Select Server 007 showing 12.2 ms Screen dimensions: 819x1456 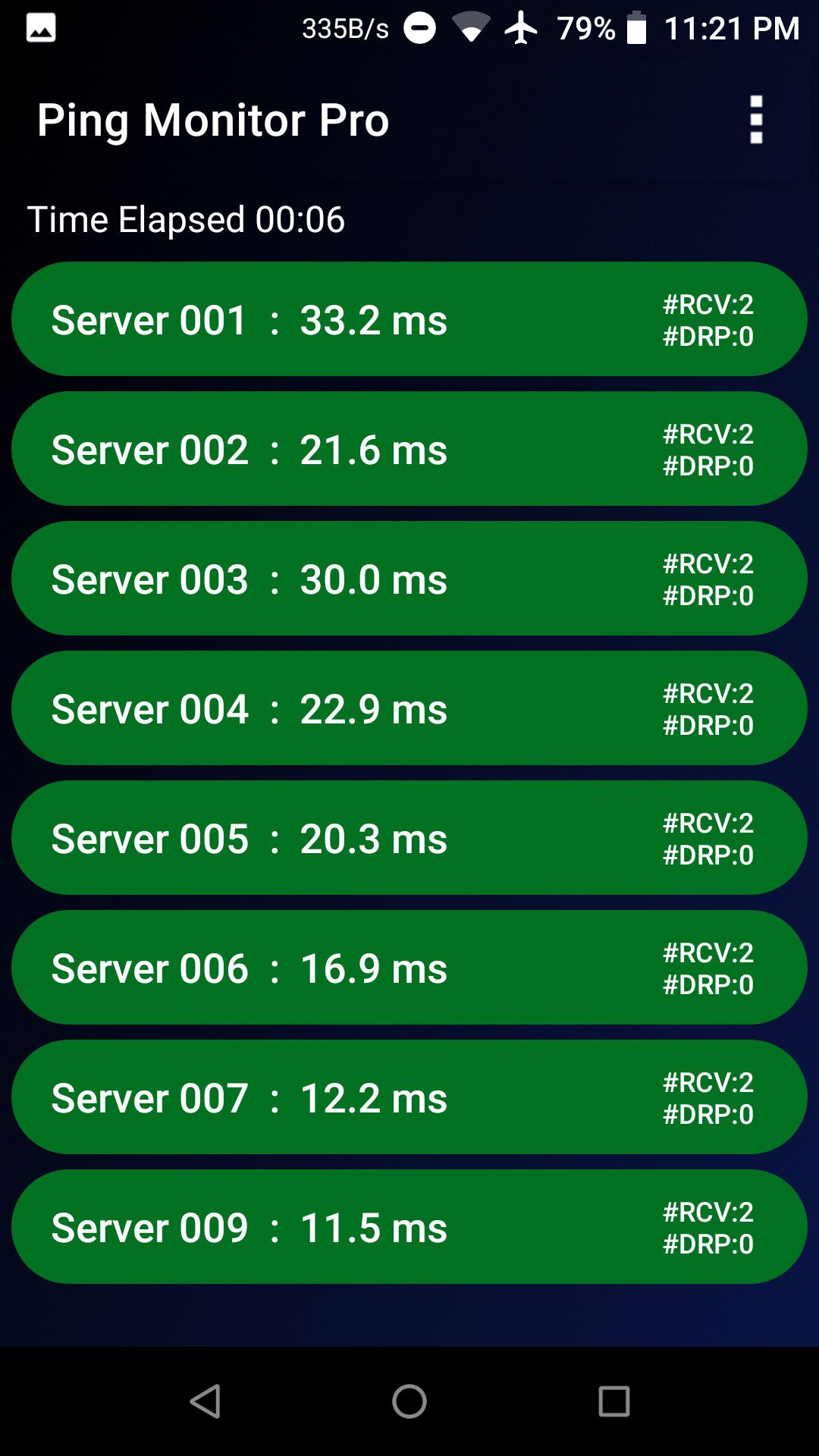(409, 1097)
